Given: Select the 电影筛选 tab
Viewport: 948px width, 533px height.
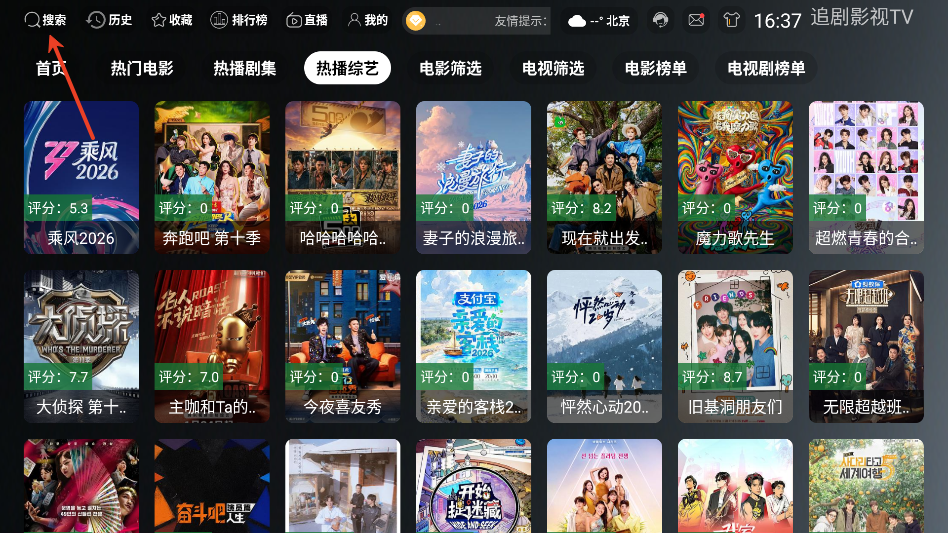Looking at the screenshot, I should coord(450,68).
